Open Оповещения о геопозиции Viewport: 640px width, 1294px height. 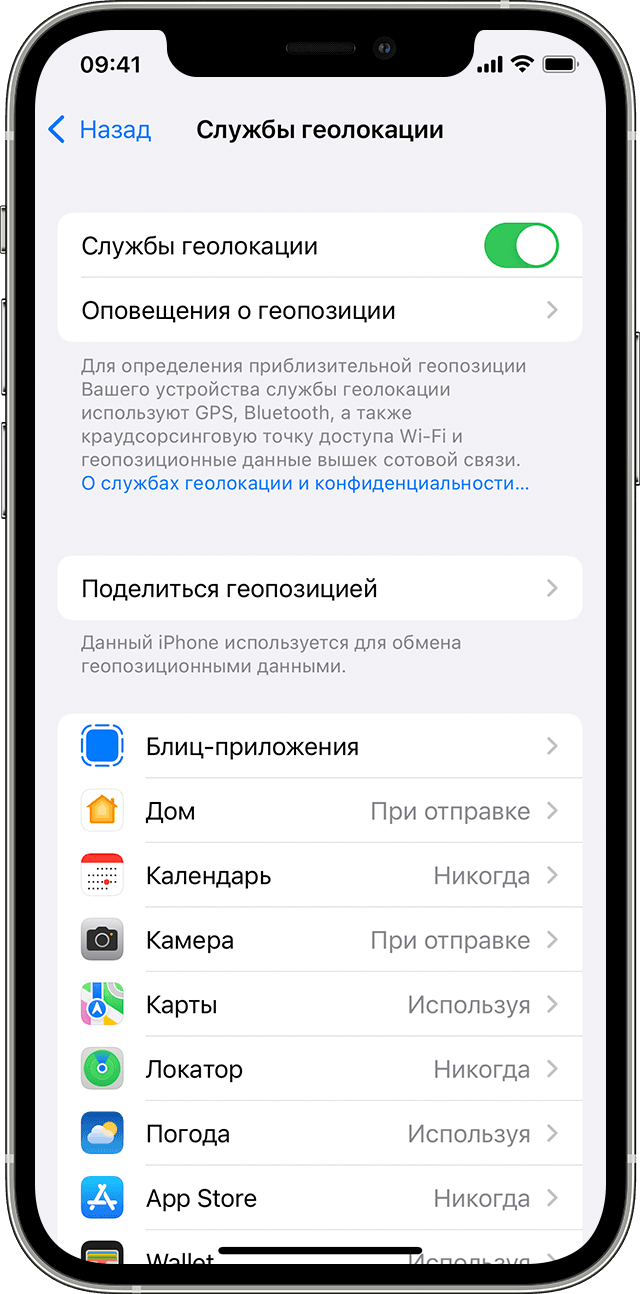pos(320,311)
